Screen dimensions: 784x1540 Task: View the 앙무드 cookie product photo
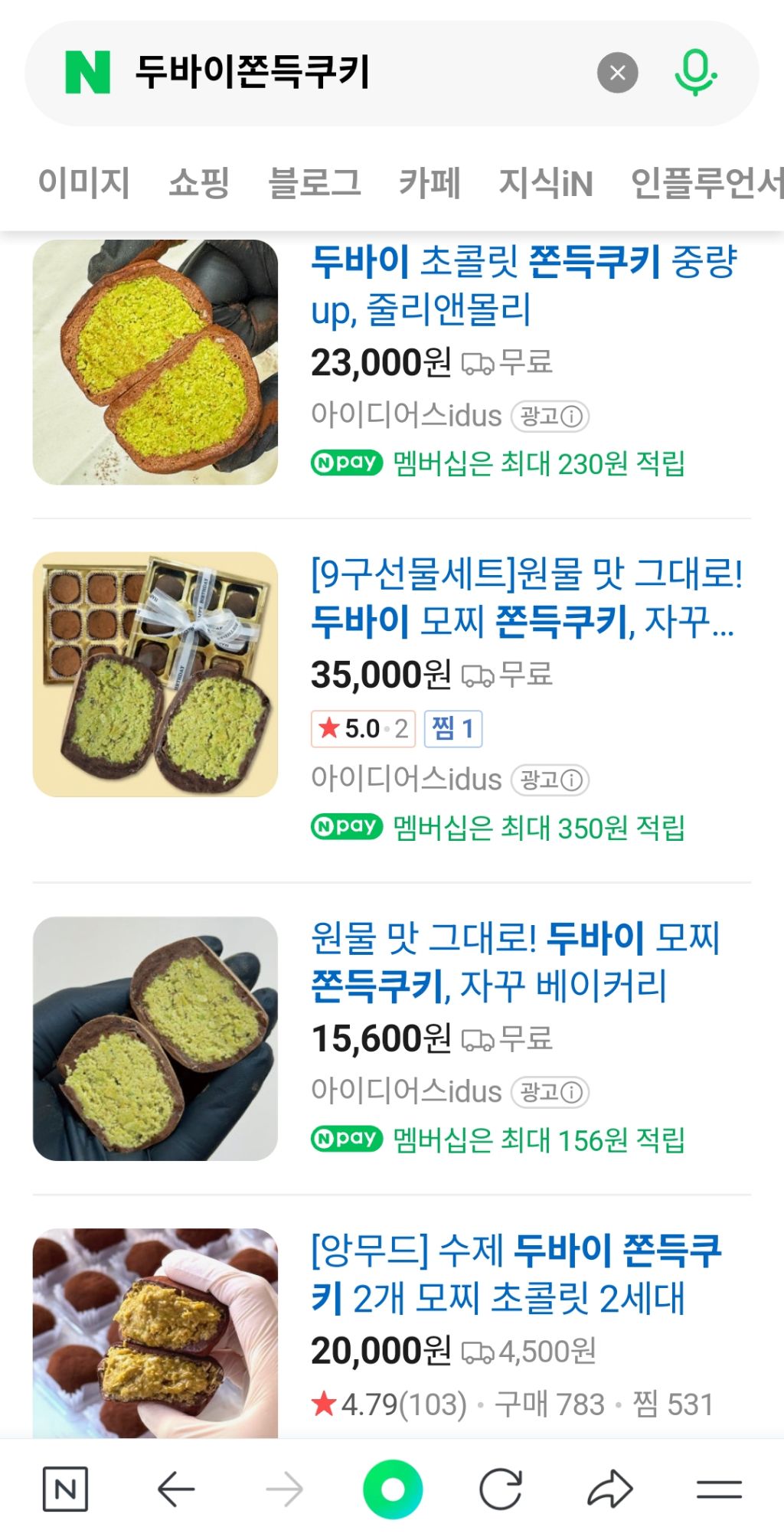tap(155, 1332)
